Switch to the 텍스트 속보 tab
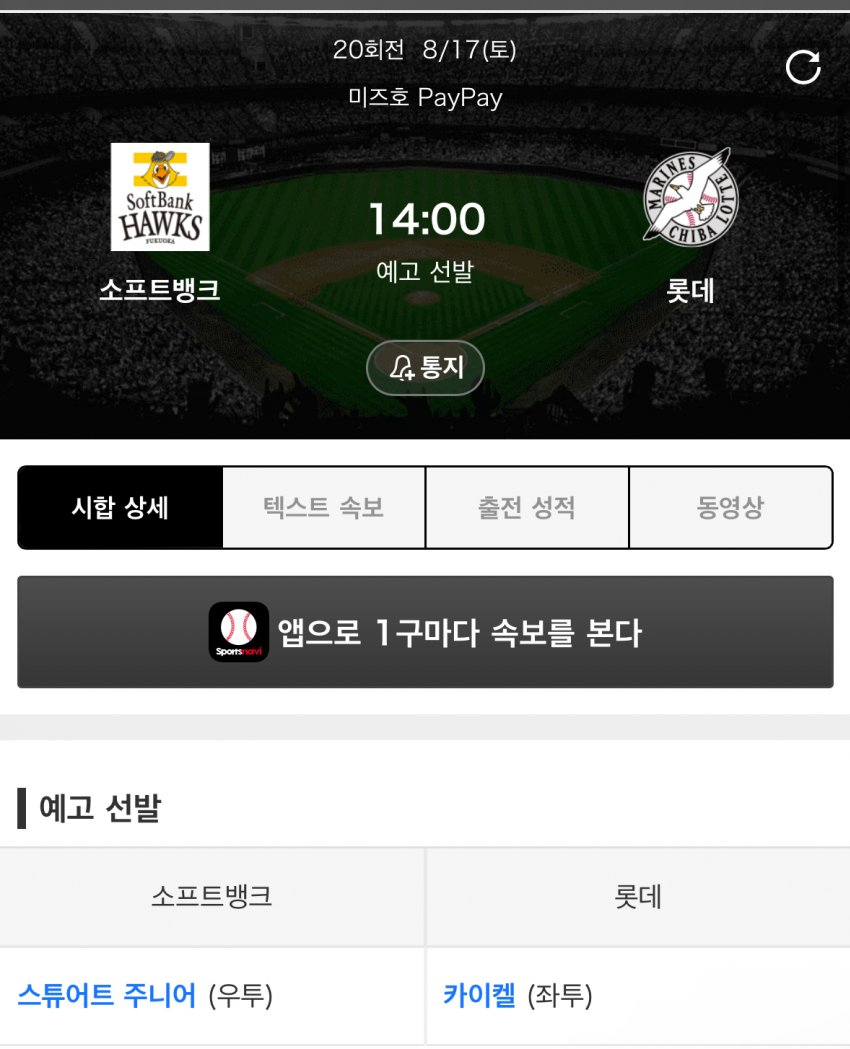 (x=324, y=507)
